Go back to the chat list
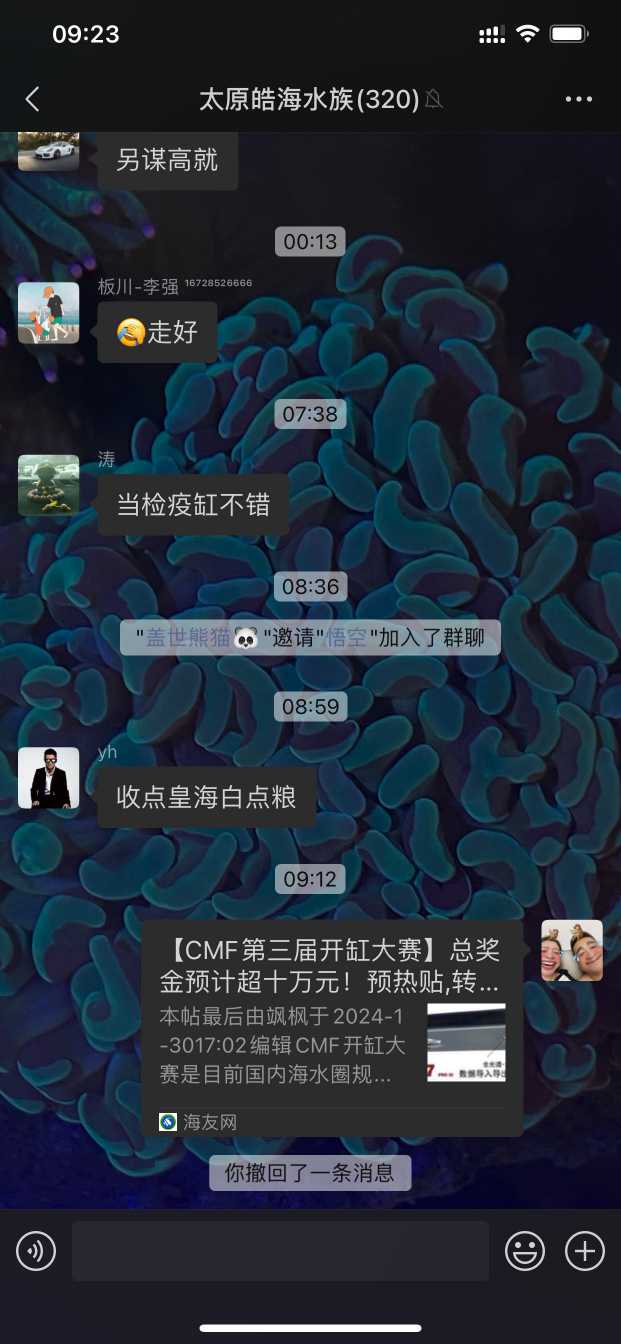This screenshot has width=621, height=1344. [x=32, y=99]
